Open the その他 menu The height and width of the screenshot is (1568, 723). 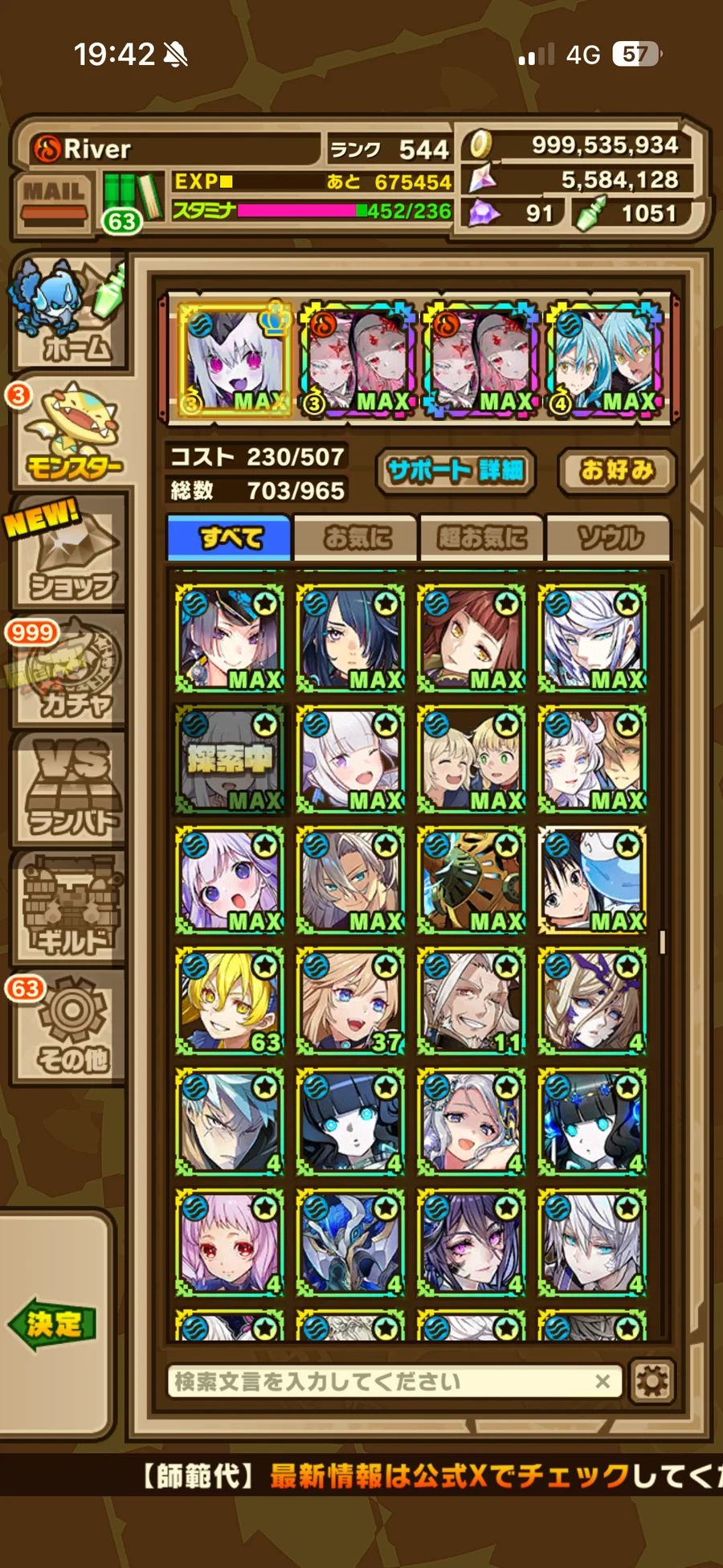pos(71,1027)
